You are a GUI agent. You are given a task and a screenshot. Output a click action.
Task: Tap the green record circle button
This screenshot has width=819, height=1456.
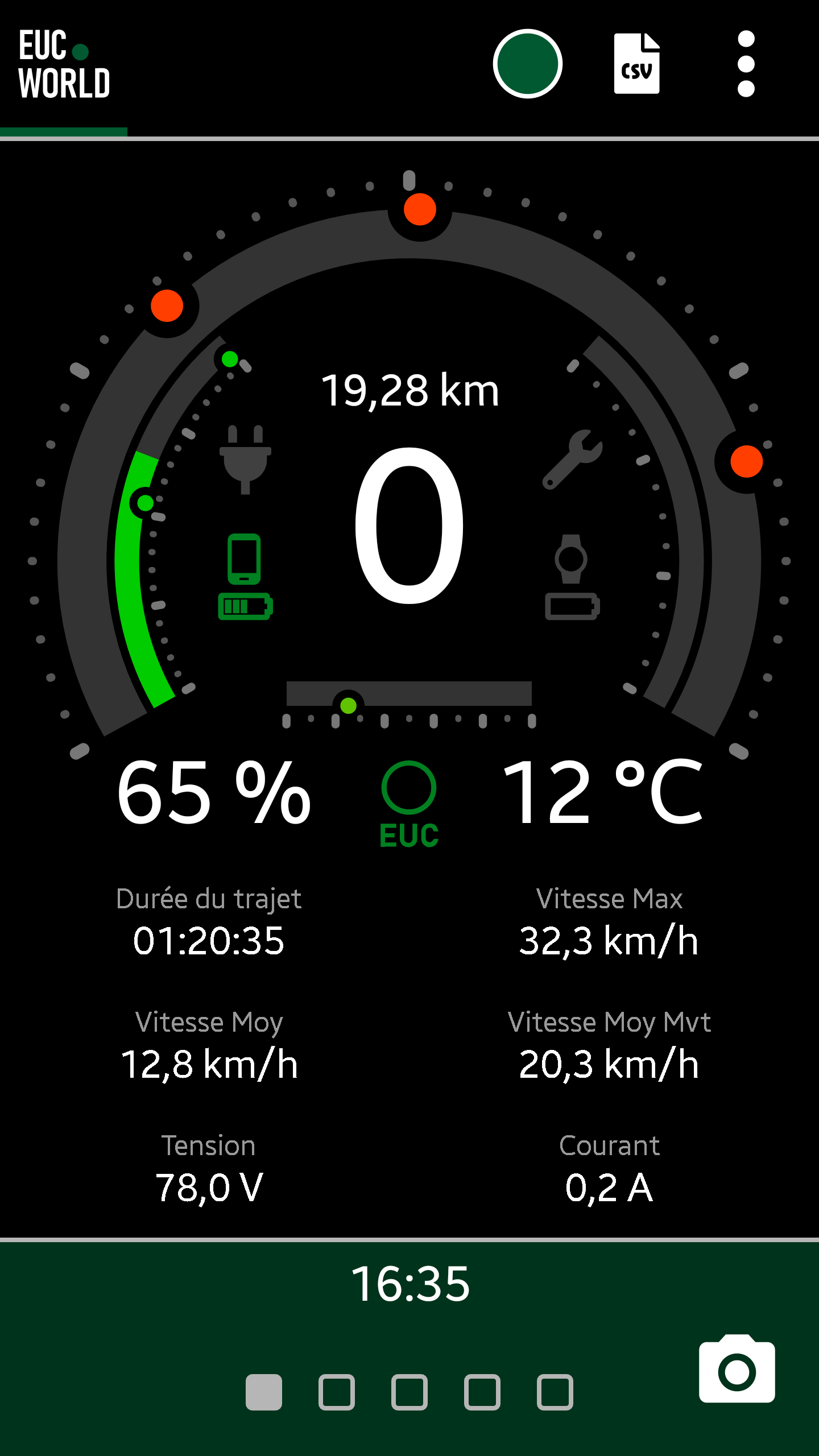pyautogui.click(x=527, y=64)
